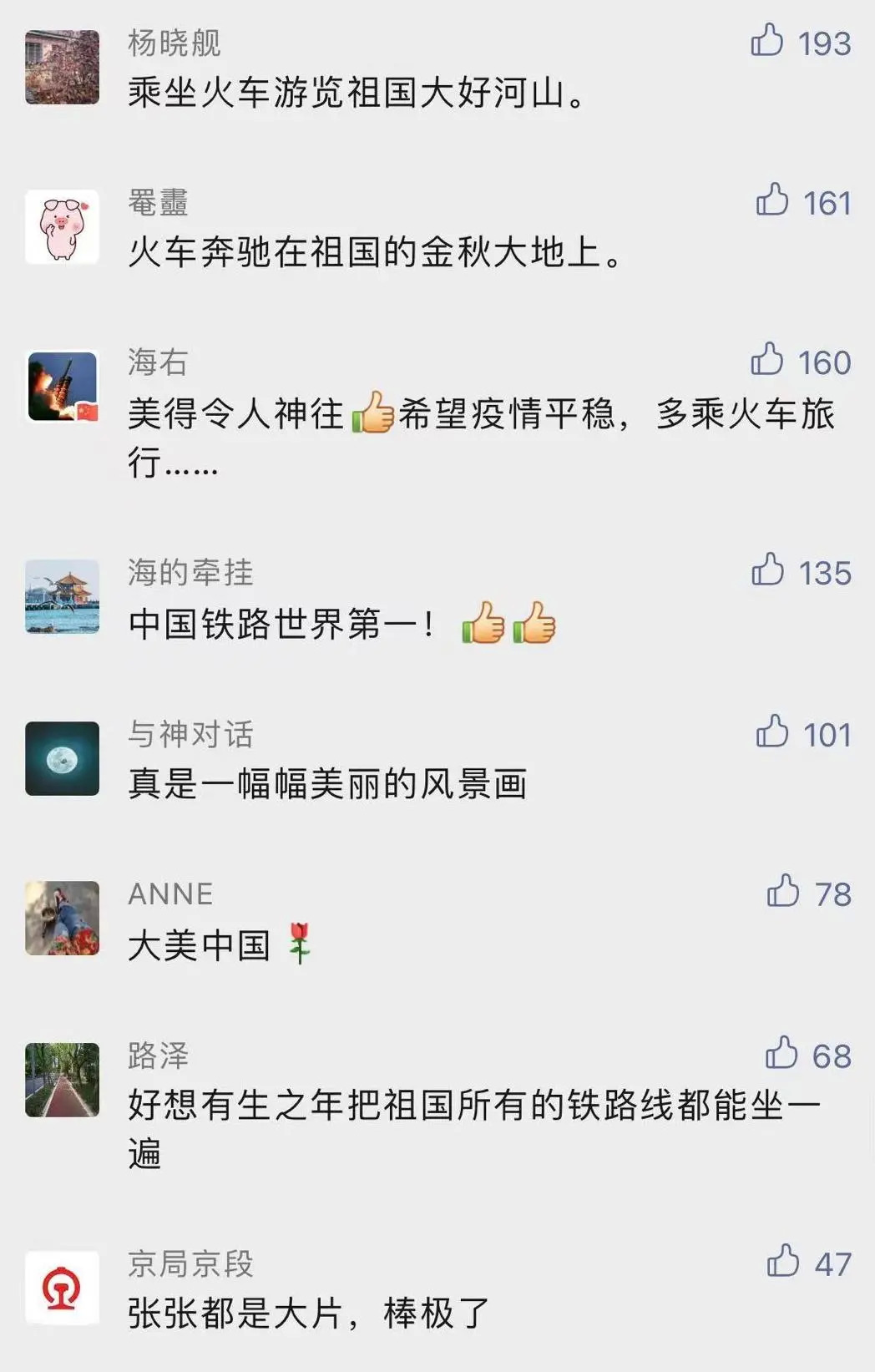Open 杨晓舰's profile avatar
This screenshot has width=875, height=1372.
[63, 67]
